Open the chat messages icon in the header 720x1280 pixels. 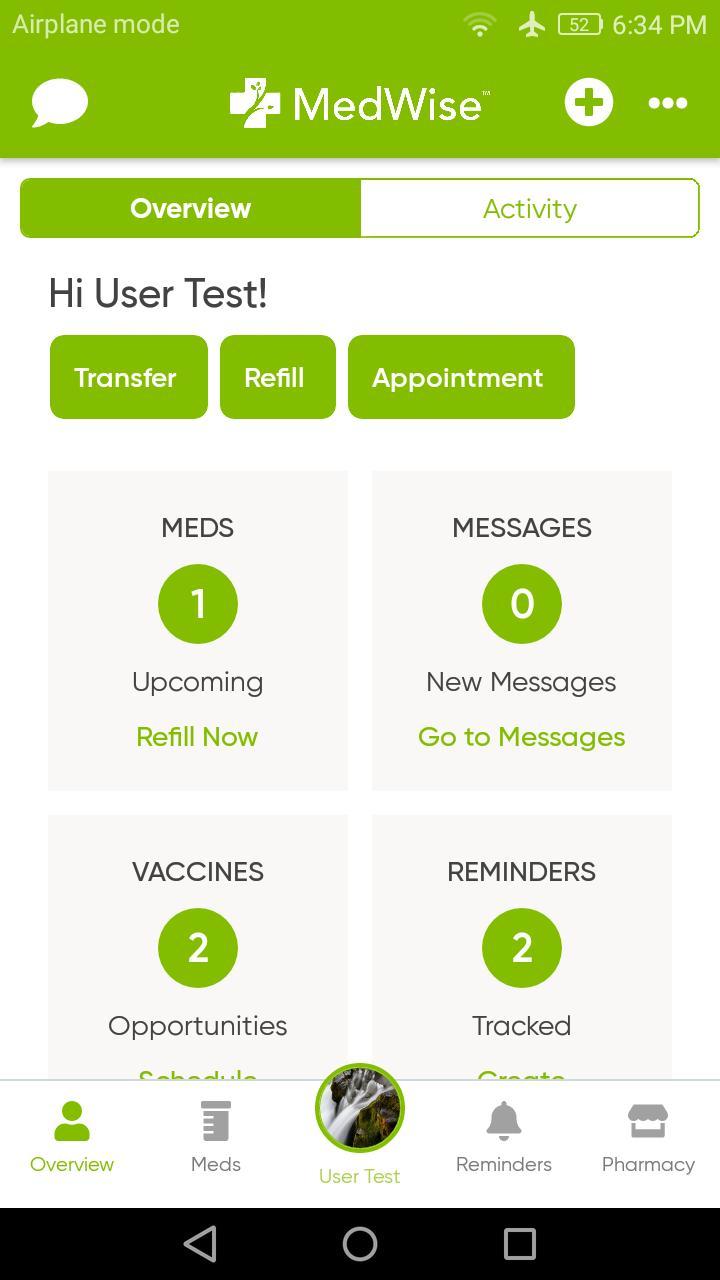(x=59, y=101)
